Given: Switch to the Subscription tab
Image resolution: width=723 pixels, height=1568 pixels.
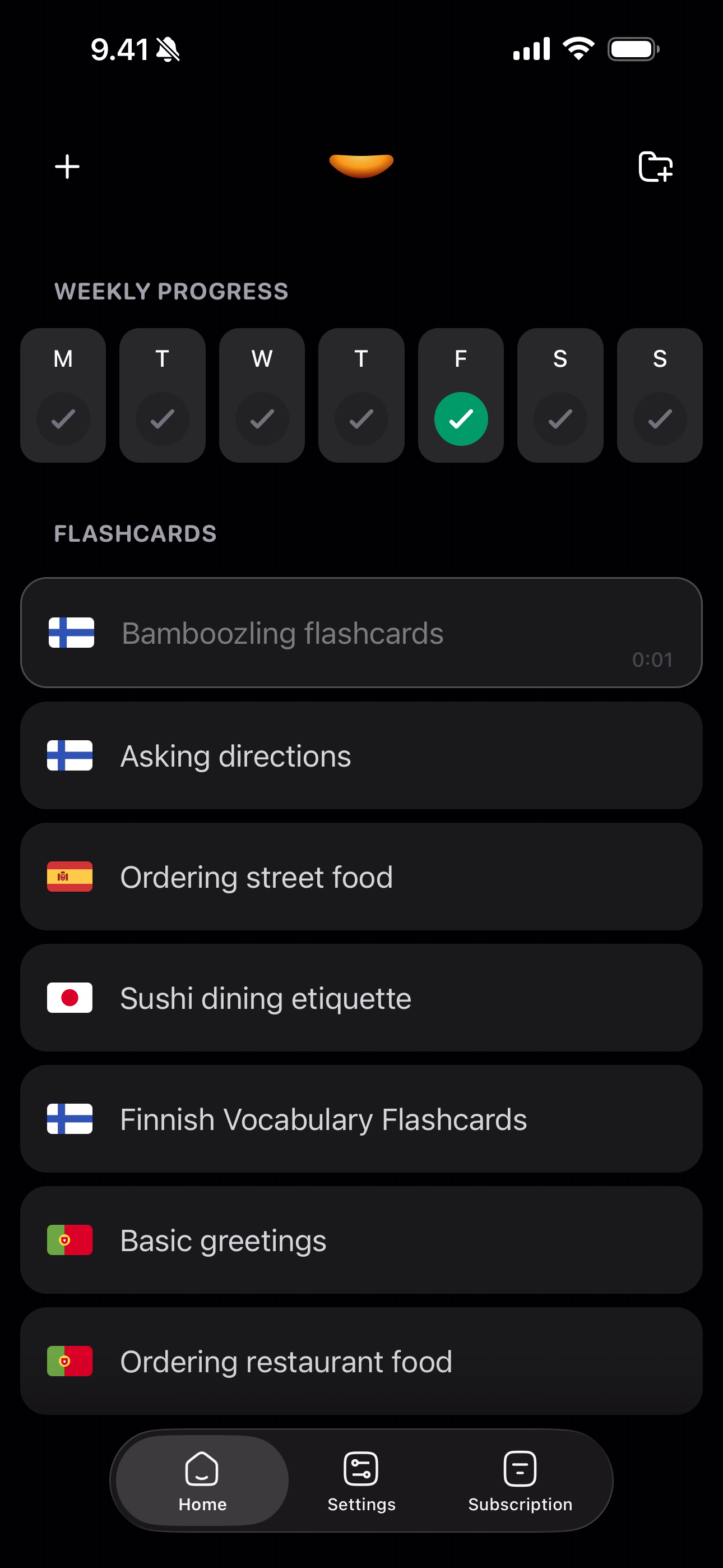Looking at the screenshot, I should click(520, 1481).
